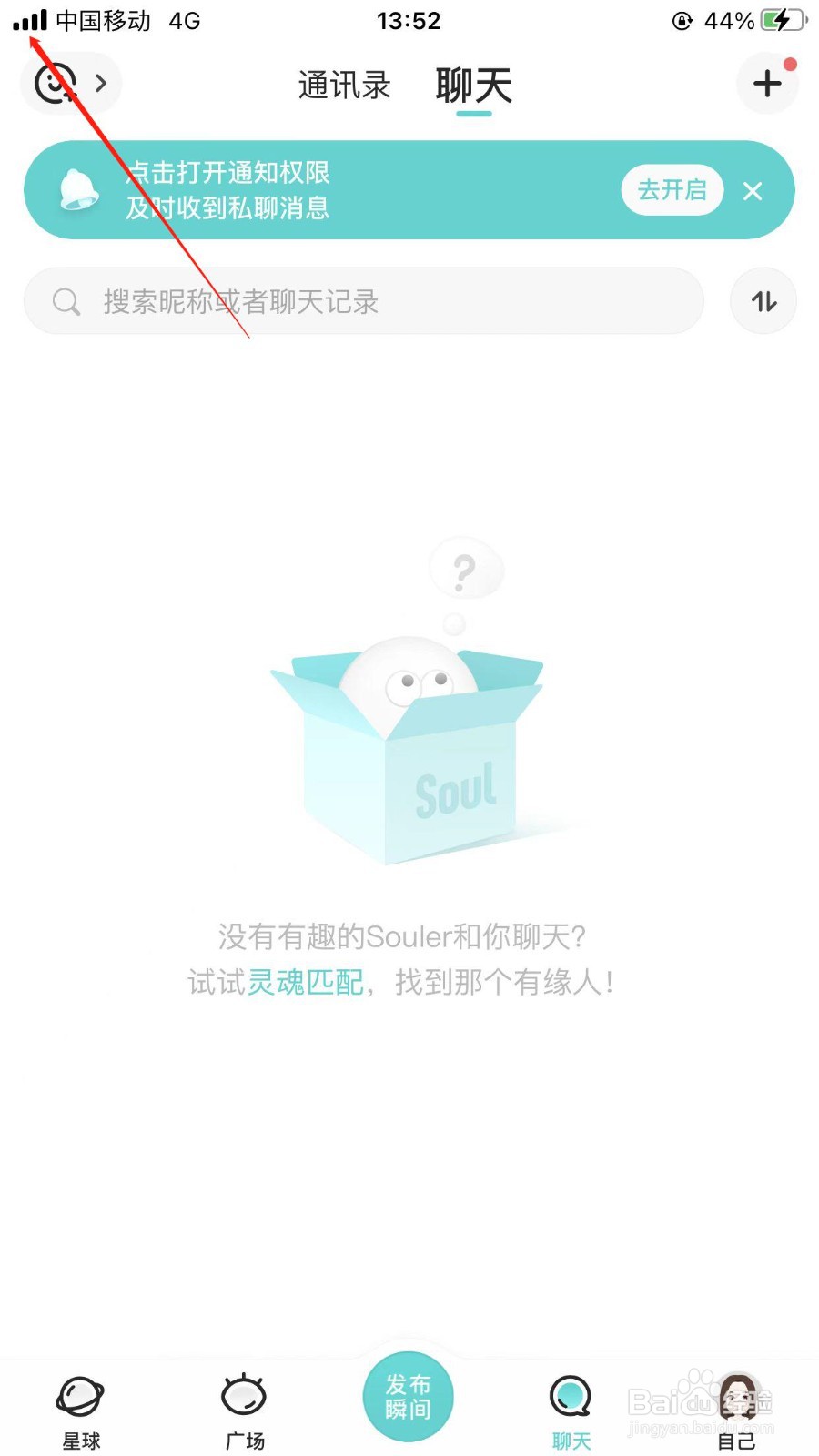Expand the chevron next to the smiley avatar

100,83
